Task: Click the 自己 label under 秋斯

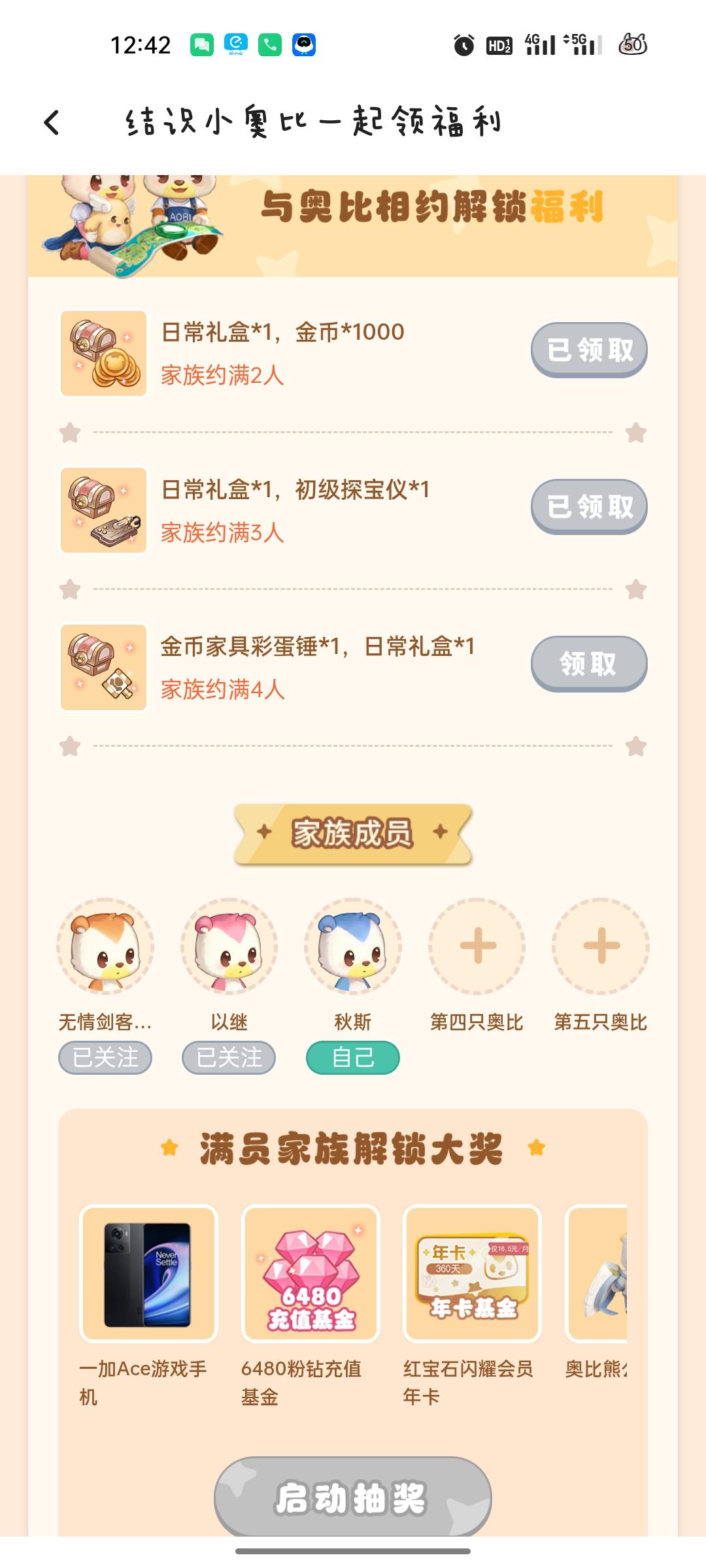Action: coord(352,1056)
